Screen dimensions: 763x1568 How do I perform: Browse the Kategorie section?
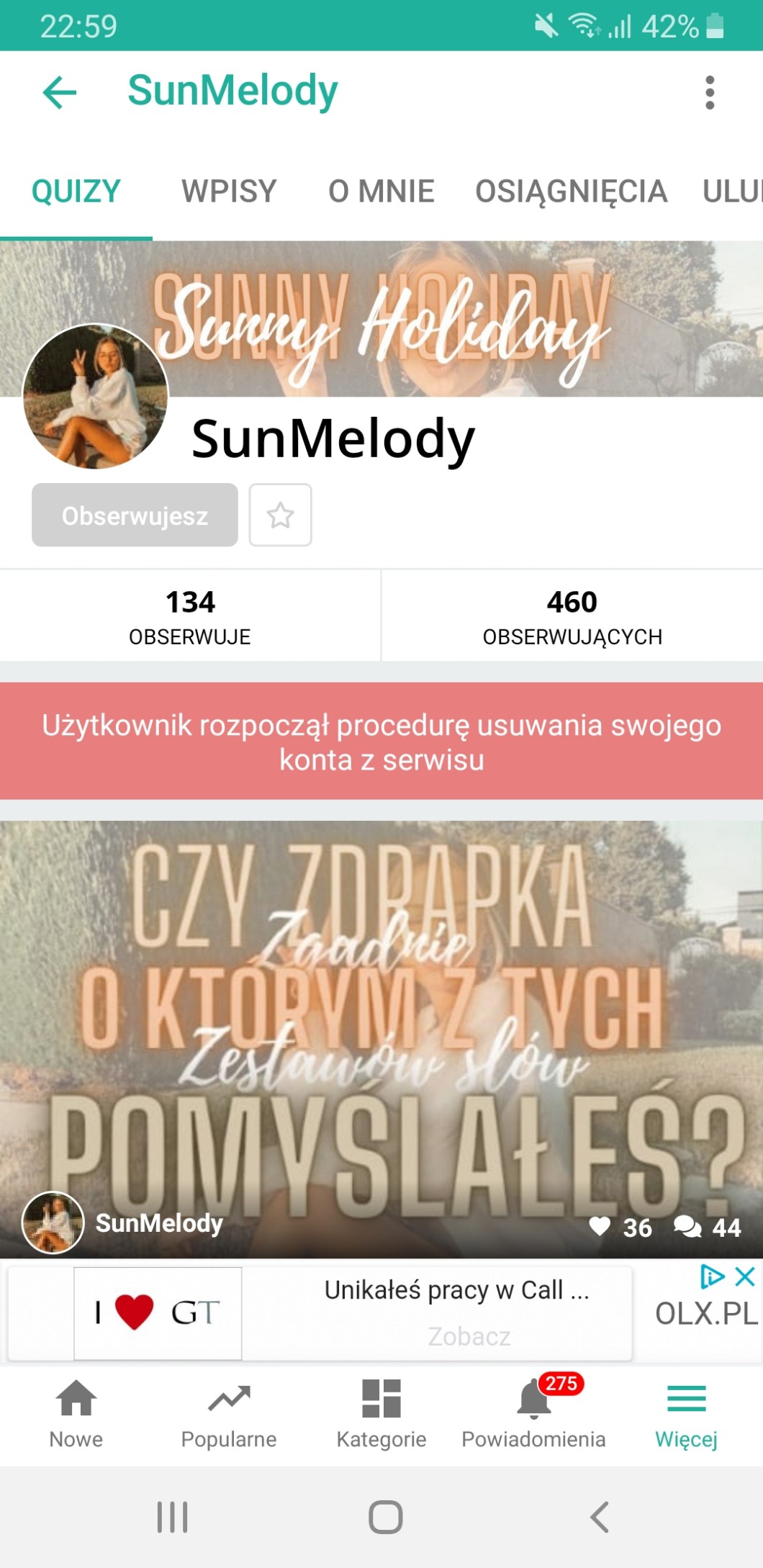381,1414
